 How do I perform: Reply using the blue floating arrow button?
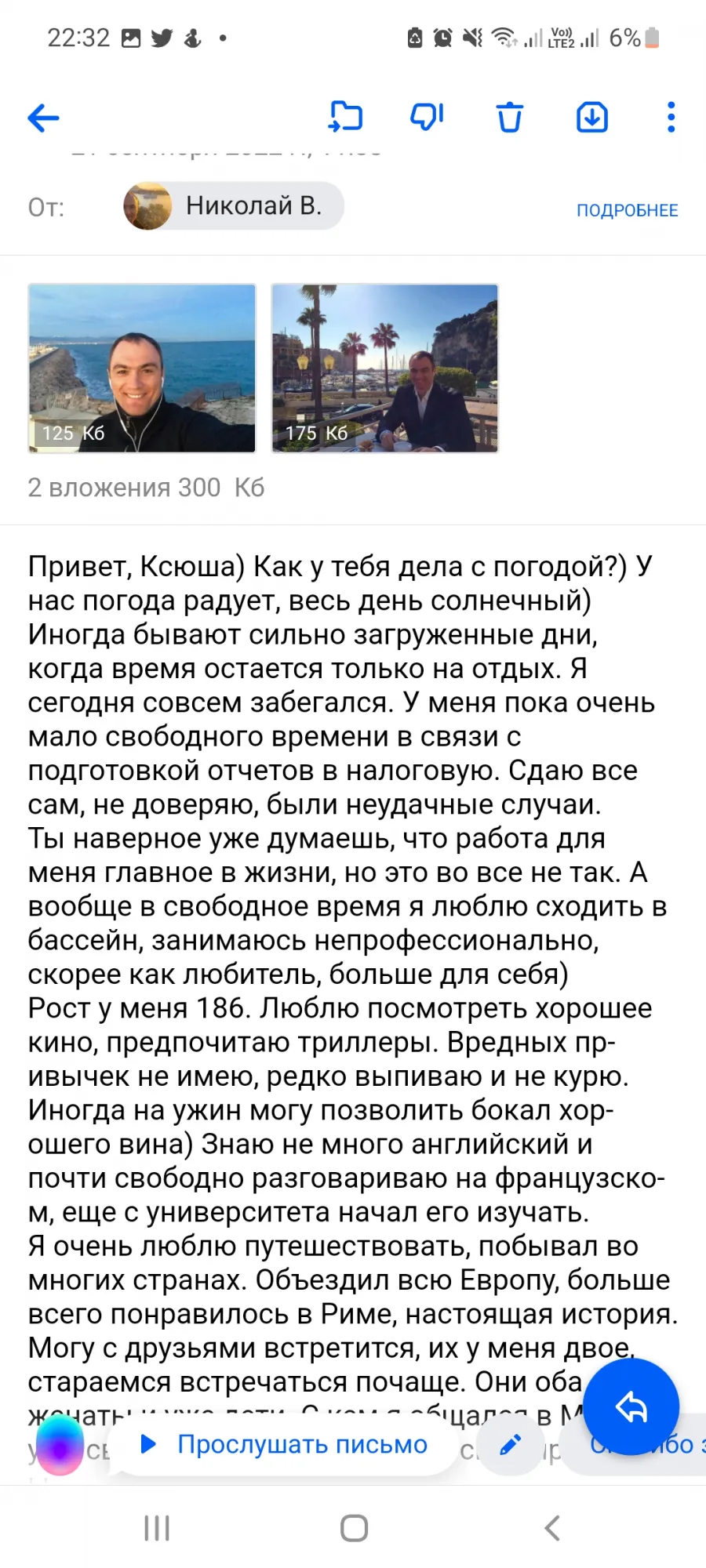[x=631, y=1406]
